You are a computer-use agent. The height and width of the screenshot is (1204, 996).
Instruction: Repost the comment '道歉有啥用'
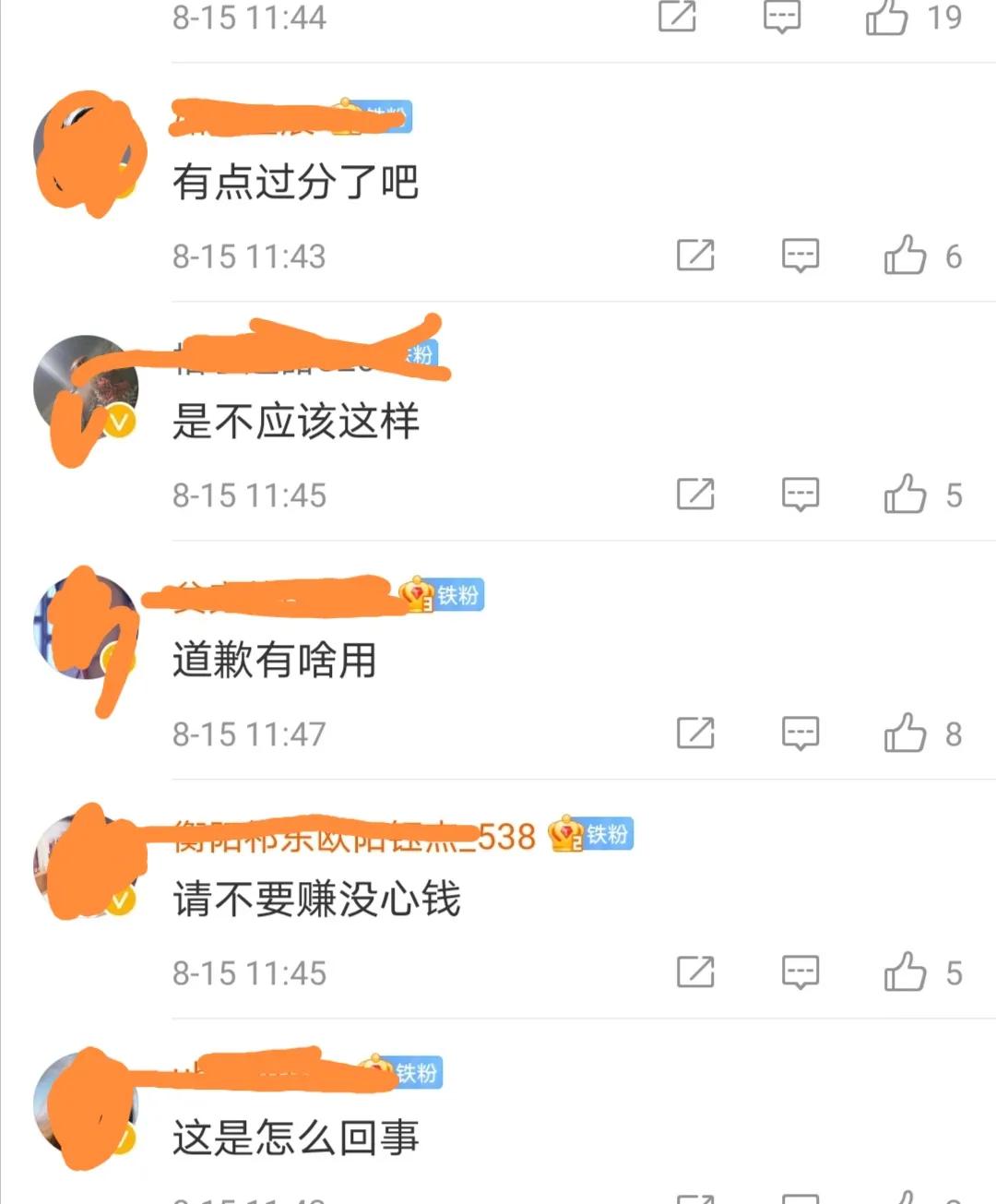(695, 733)
